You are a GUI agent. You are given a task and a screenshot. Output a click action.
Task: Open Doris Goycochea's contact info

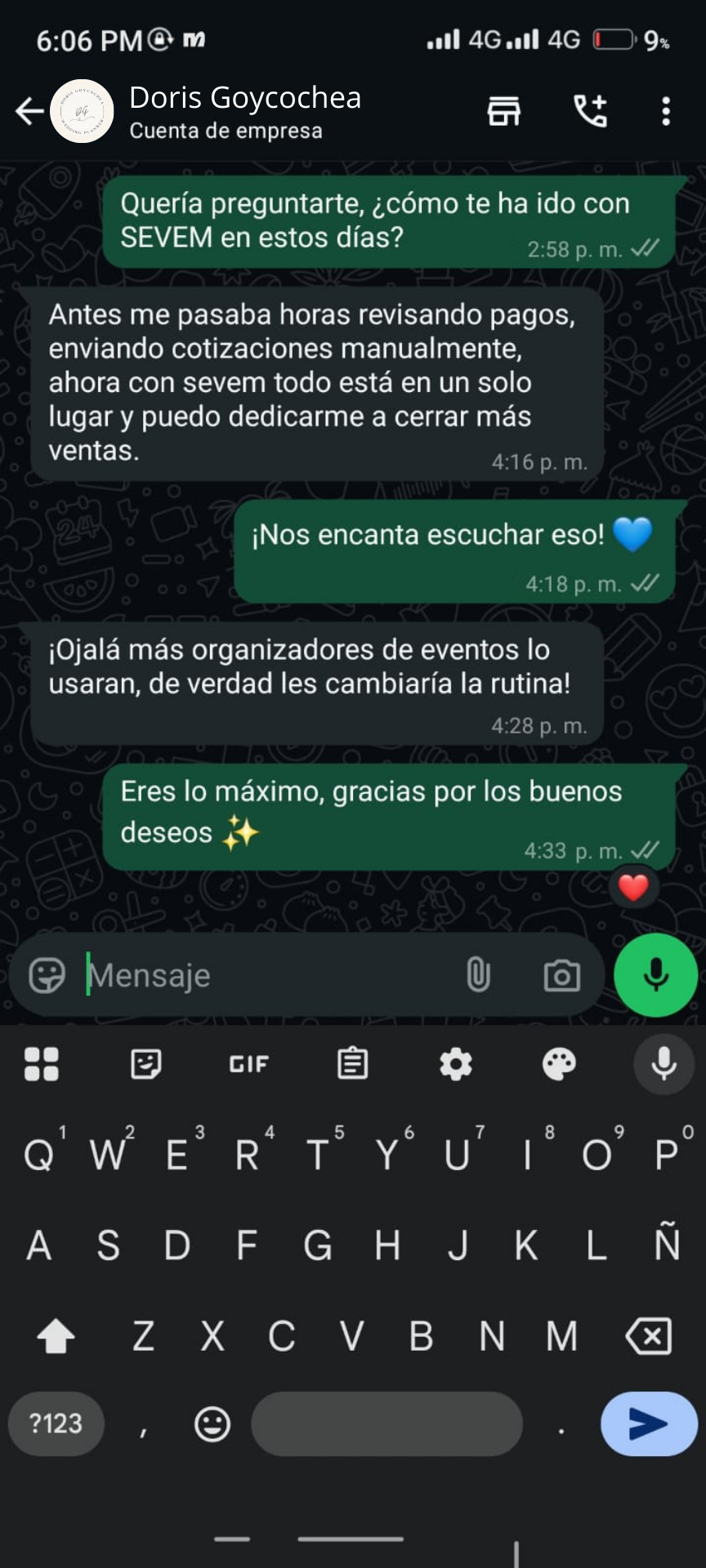(x=245, y=111)
